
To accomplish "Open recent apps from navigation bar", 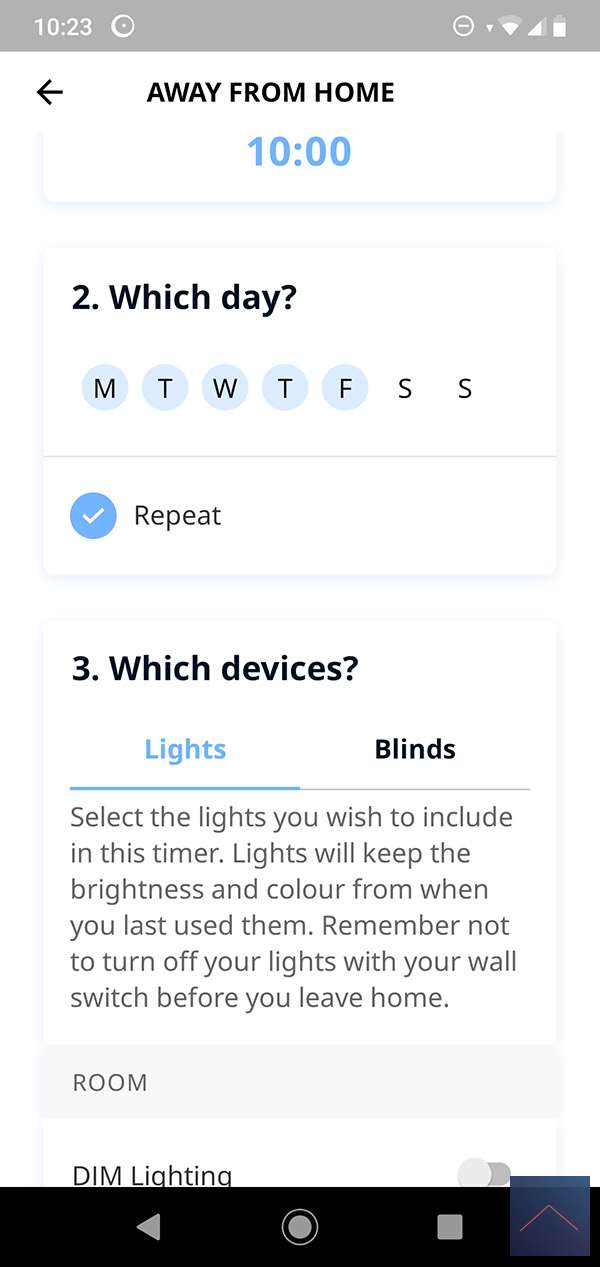I will (x=450, y=1226).
